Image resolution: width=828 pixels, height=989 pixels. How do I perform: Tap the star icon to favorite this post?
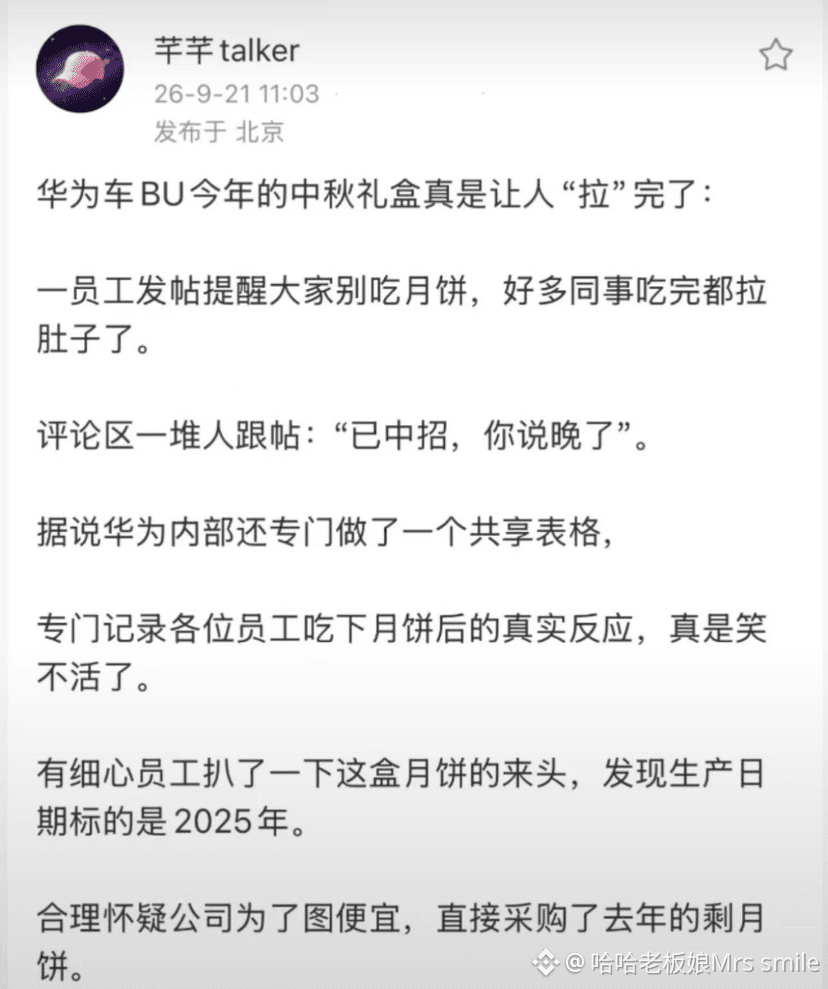click(775, 54)
